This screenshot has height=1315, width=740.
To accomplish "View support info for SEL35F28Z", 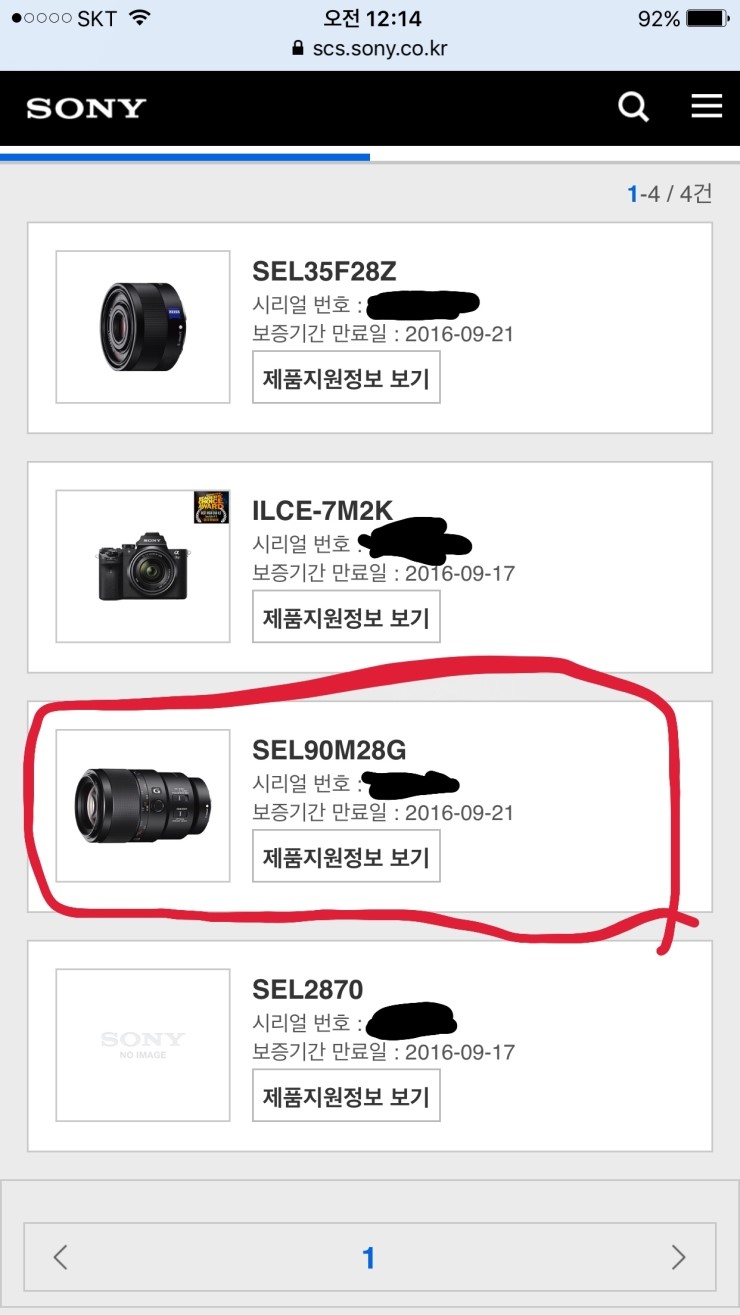I will click(x=346, y=379).
